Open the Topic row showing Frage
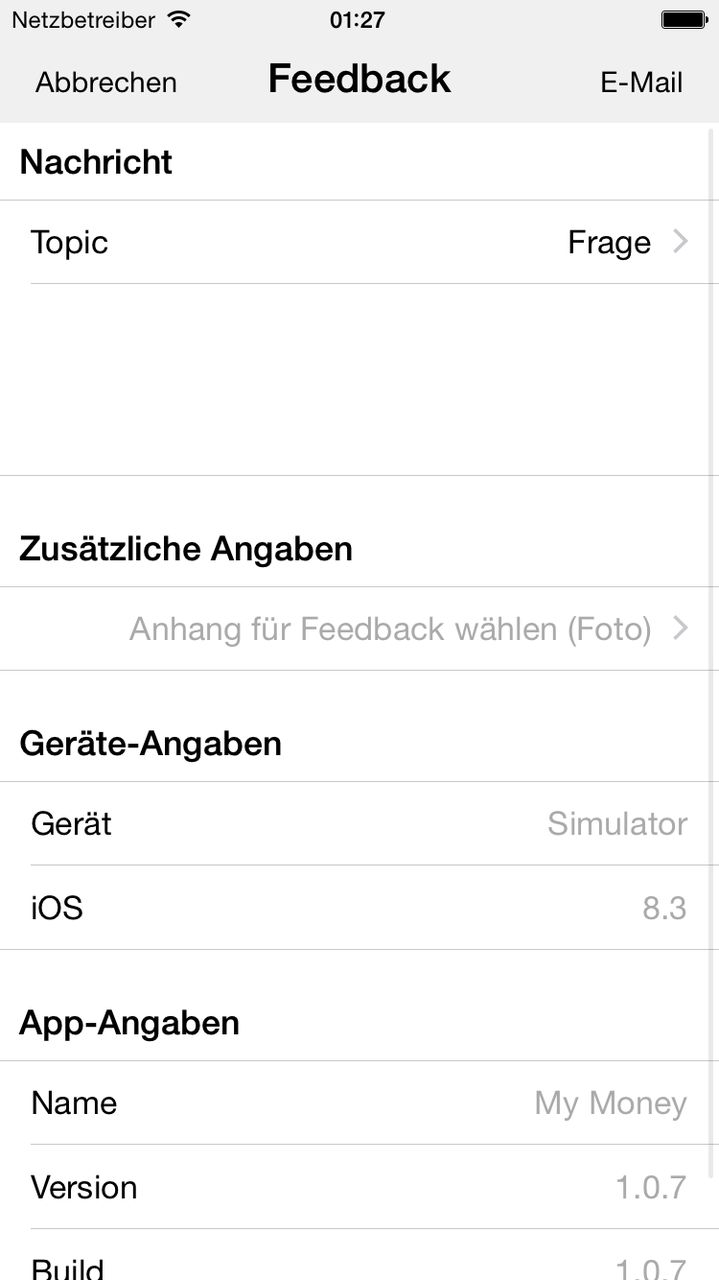This screenshot has width=719, height=1280. click(x=359, y=242)
